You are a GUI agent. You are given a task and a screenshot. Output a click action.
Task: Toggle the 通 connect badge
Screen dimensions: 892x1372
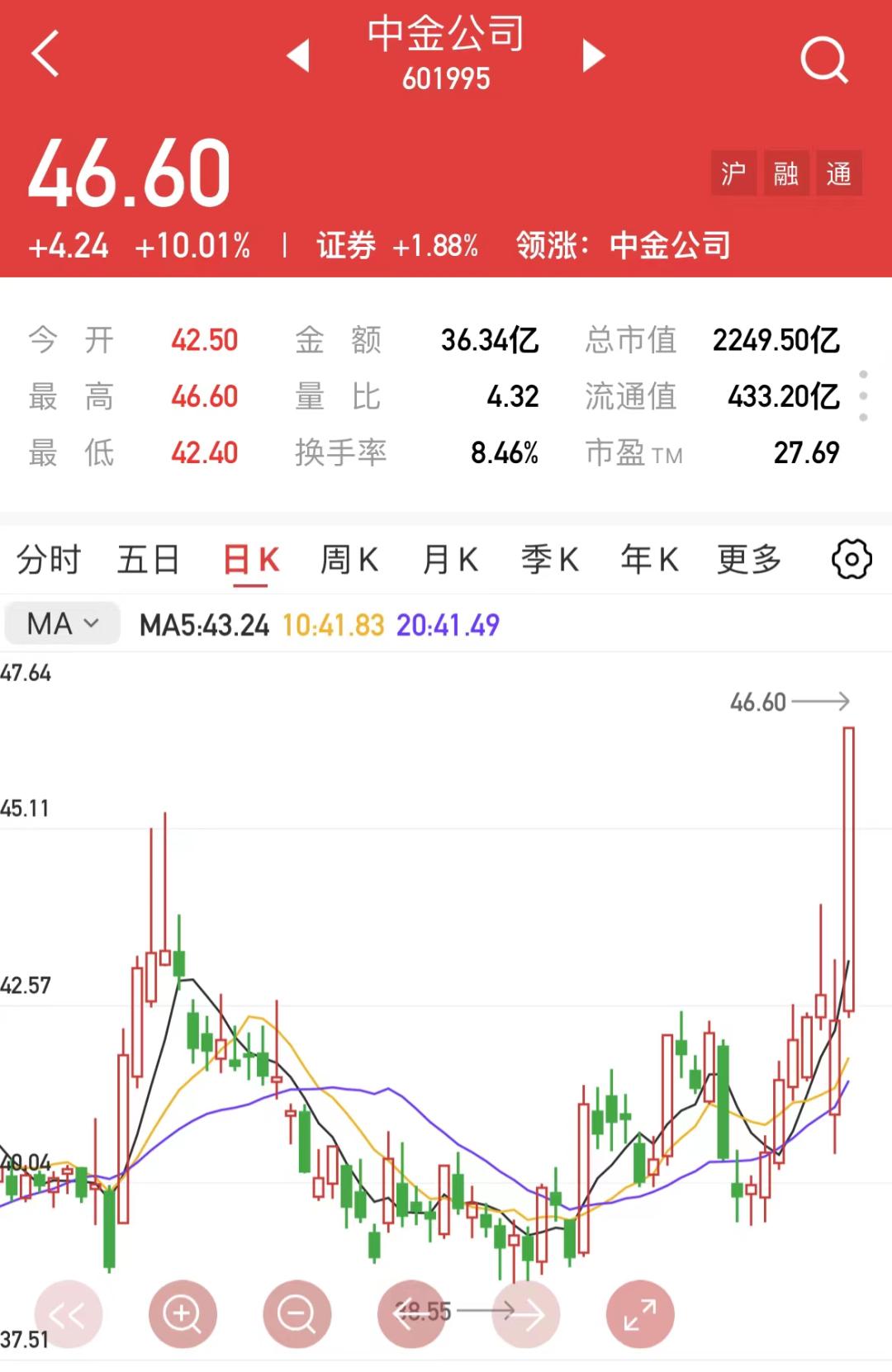[838, 173]
